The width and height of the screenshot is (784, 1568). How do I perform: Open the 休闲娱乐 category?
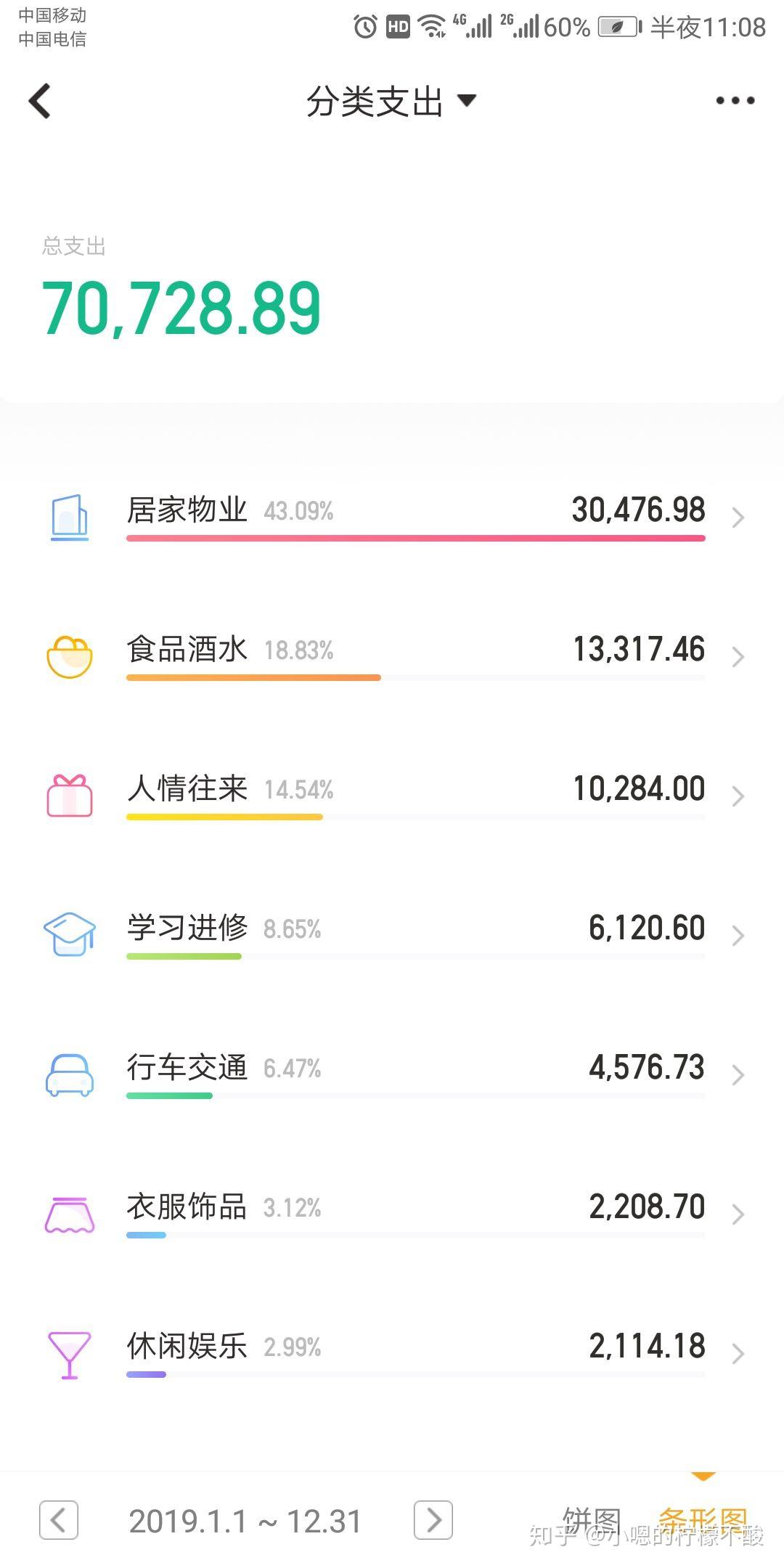(414, 1352)
